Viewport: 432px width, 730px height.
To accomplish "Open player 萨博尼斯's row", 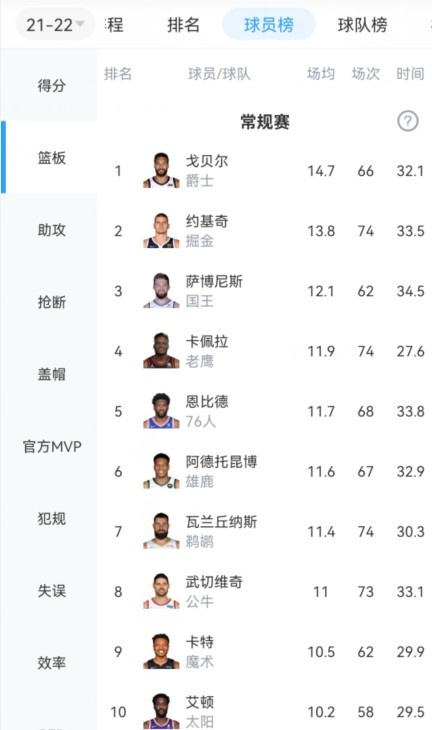I will pos(264,291).
